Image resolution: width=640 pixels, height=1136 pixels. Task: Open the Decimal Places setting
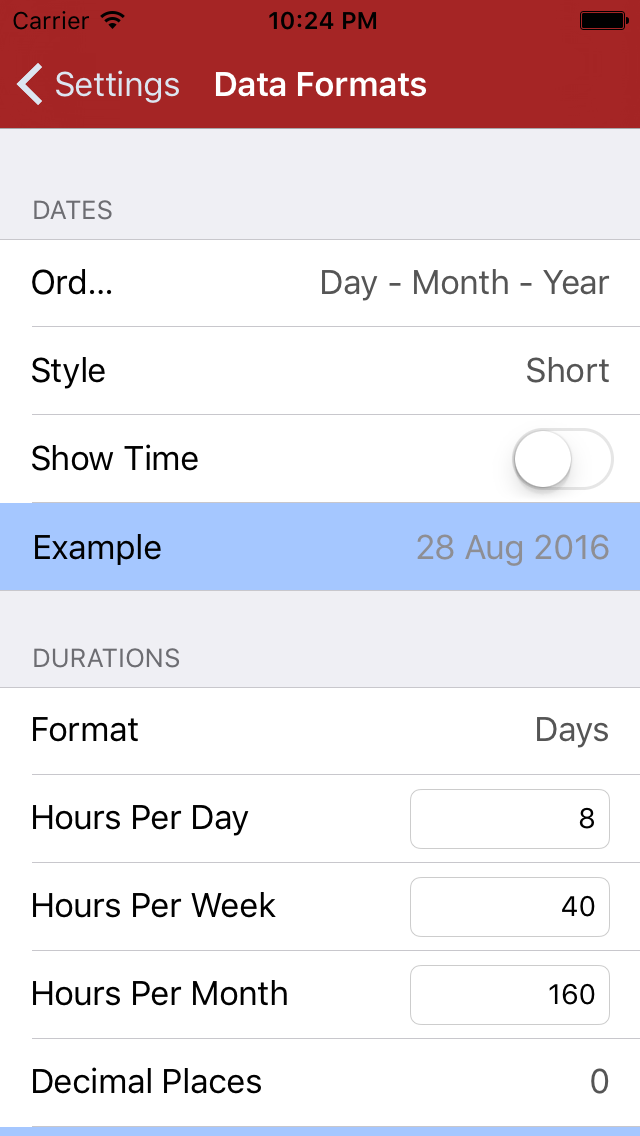pos(320,1082)
